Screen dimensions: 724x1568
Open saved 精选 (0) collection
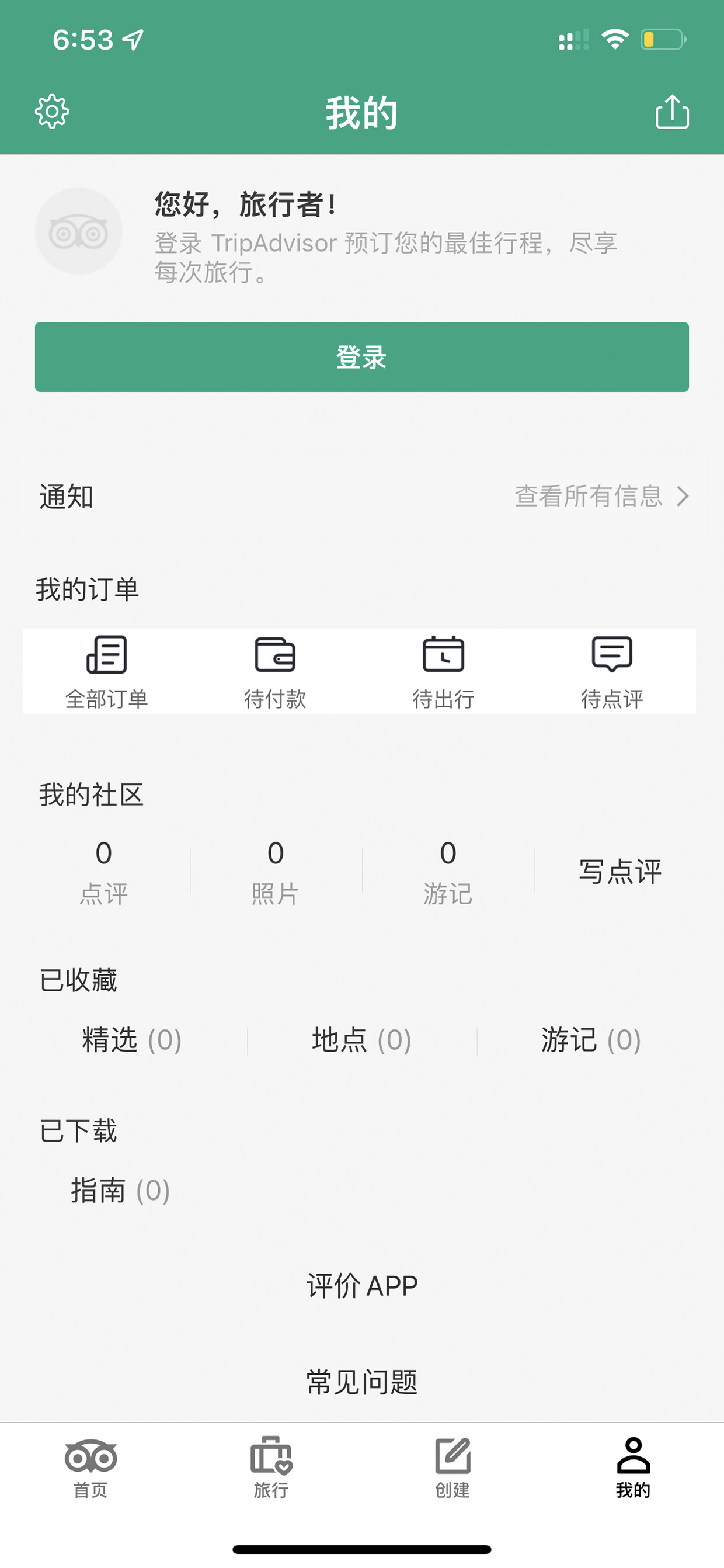pyautogui.click(x=132, y=1040)
